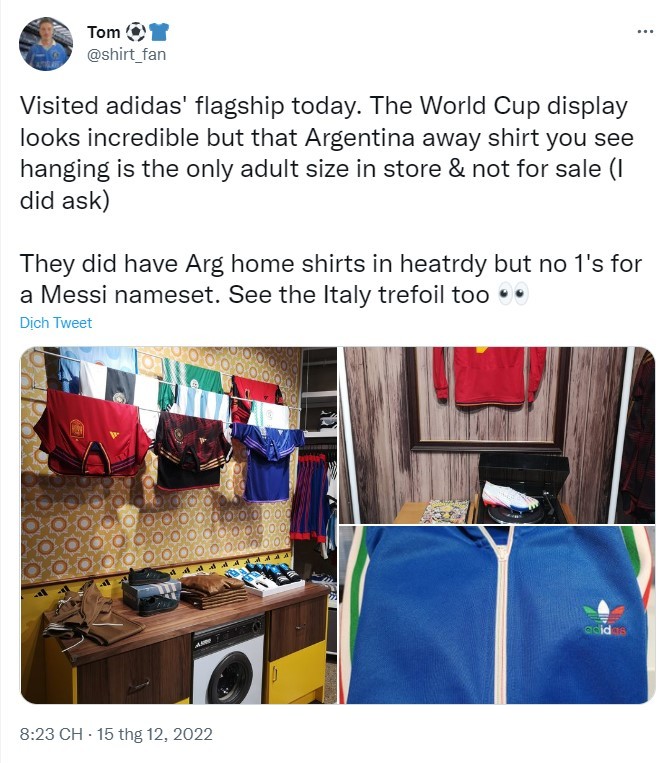This screenshot has height=763, width=671.
Task: Open the tweet timestamp 8:23 CH
Action: point(48,734)
